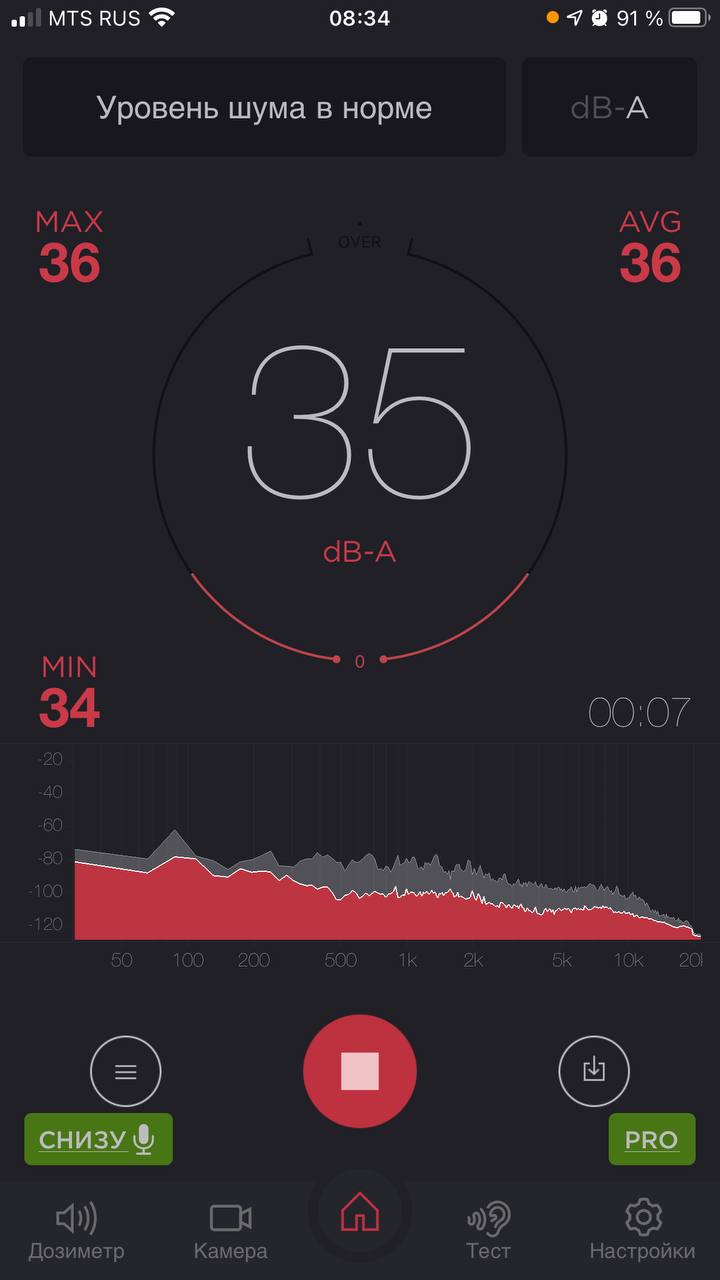Switch to the Камера tab
The height and width of the screenshot is (1280, 720).
coord(230,1231)
